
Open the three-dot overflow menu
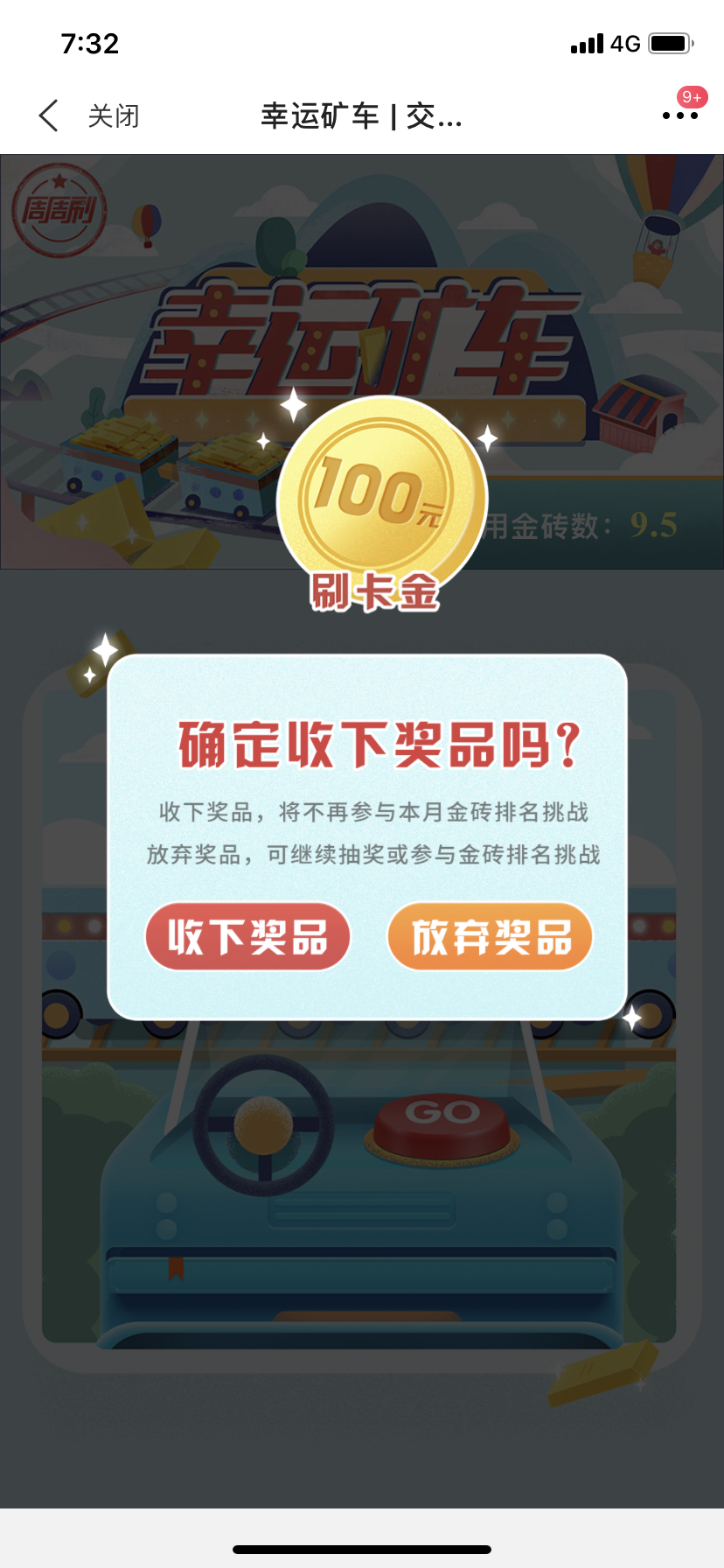pyautogui.click(x=679, y=115)
